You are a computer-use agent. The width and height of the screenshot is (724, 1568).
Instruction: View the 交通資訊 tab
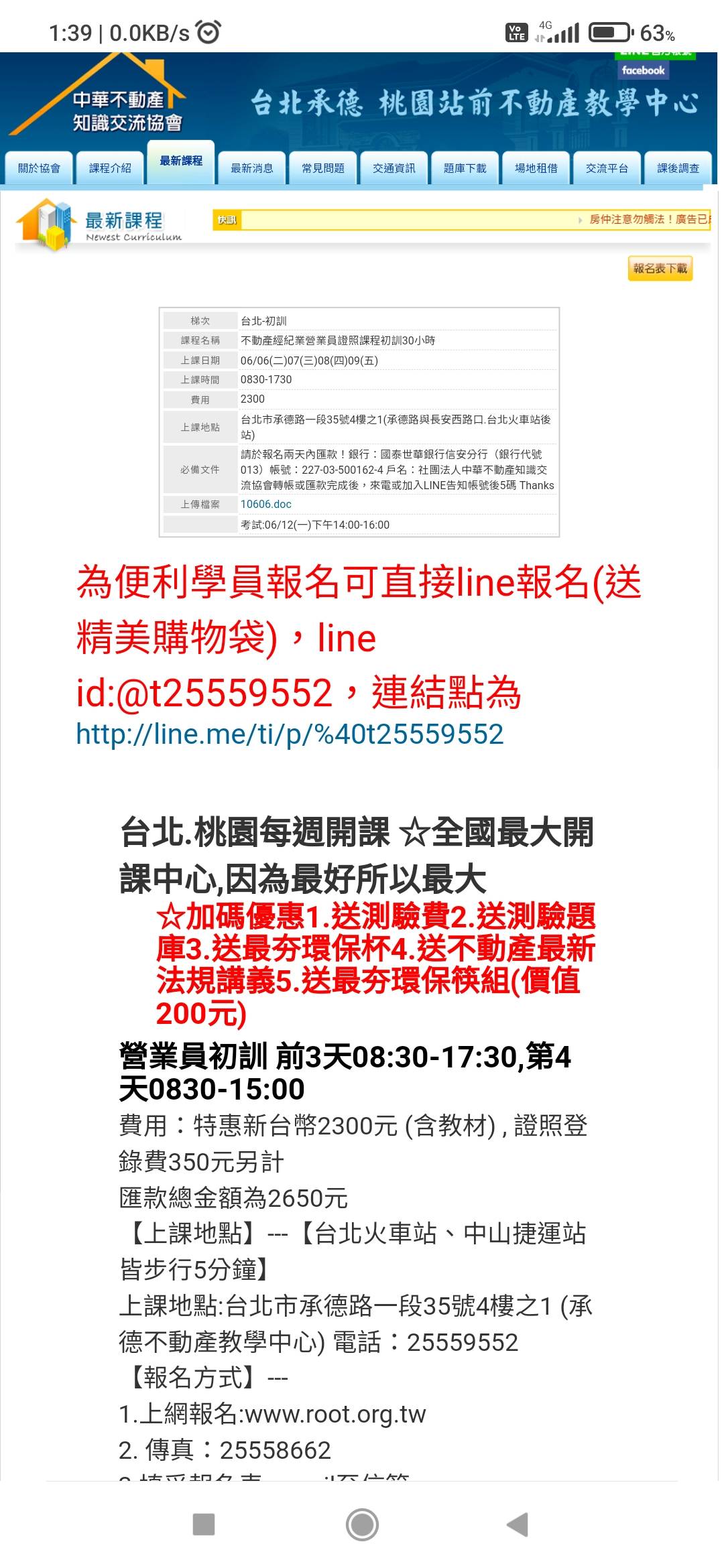(394, 168)
